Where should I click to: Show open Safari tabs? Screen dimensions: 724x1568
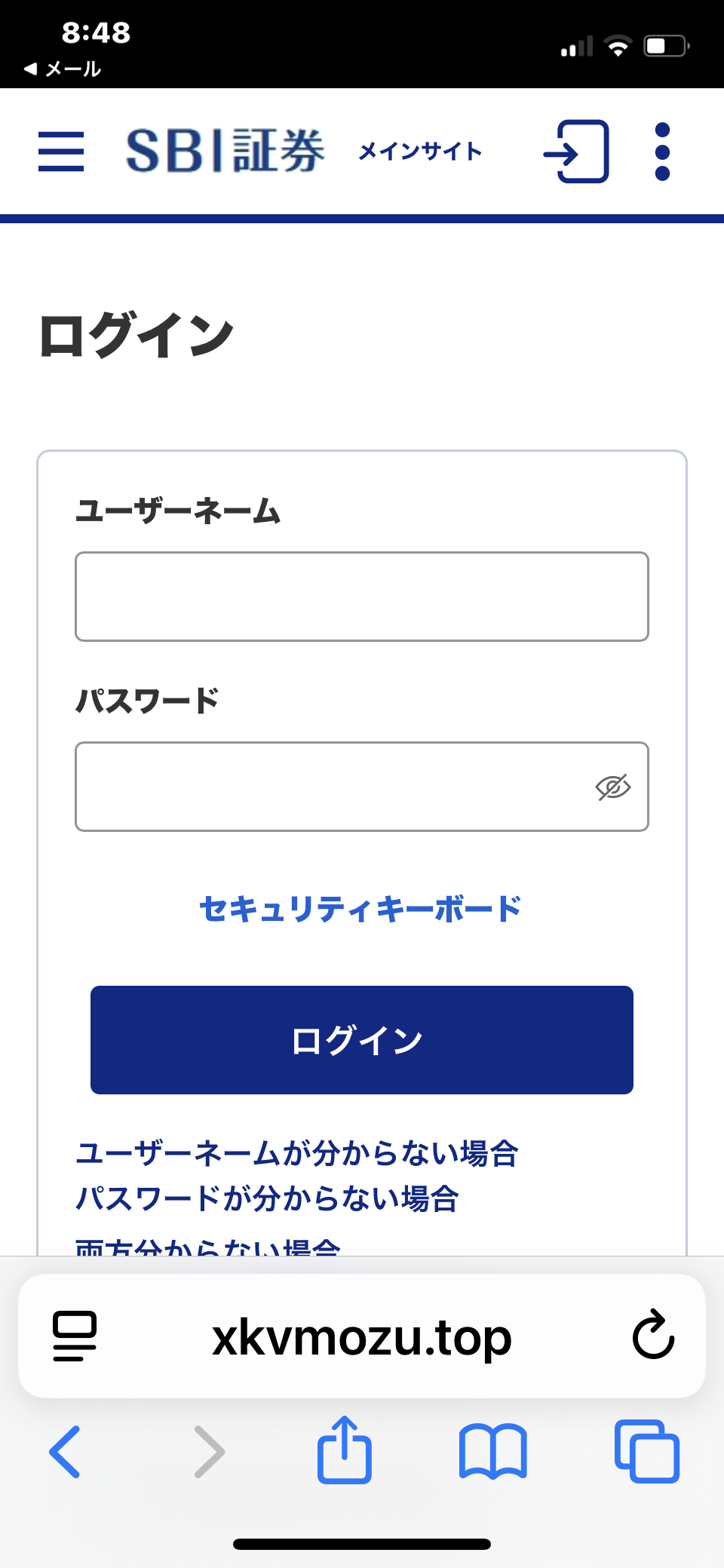(x=647, y=1452)
